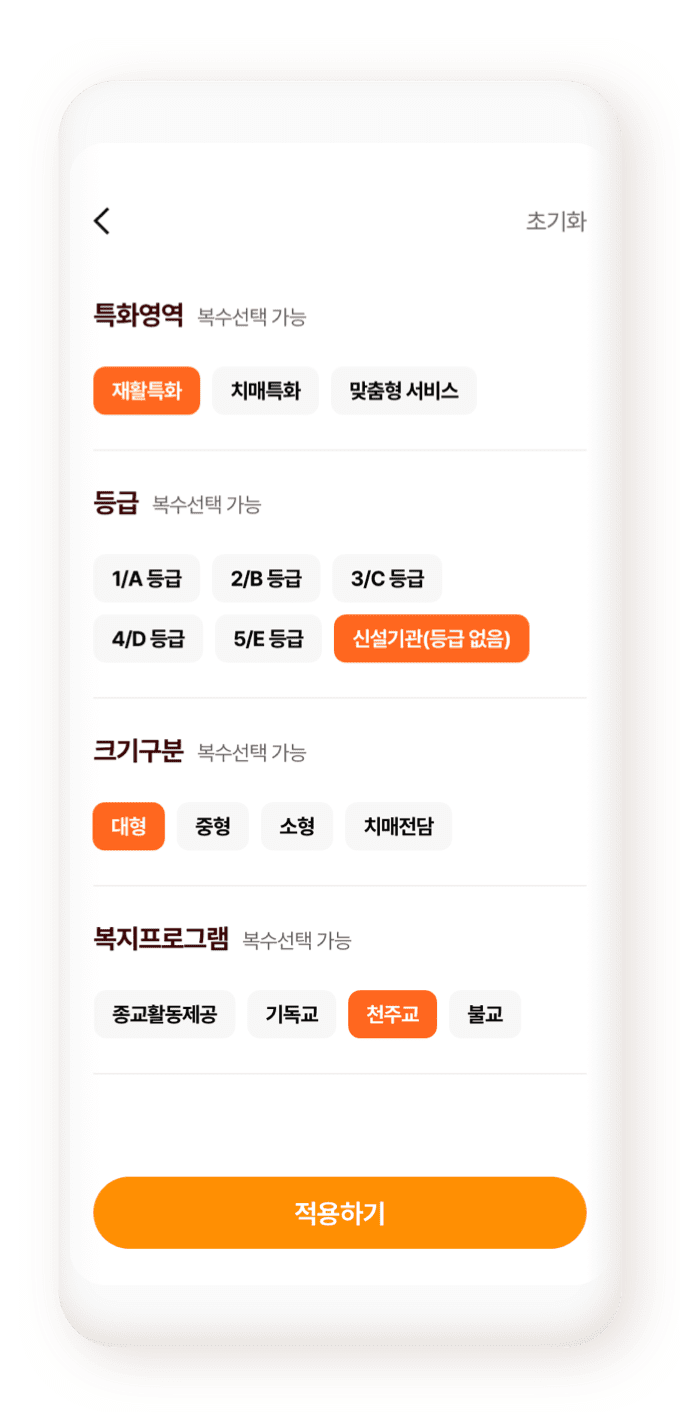Deselect the 재활특화 chip
680x1426 pixels.
pos(146,391)
